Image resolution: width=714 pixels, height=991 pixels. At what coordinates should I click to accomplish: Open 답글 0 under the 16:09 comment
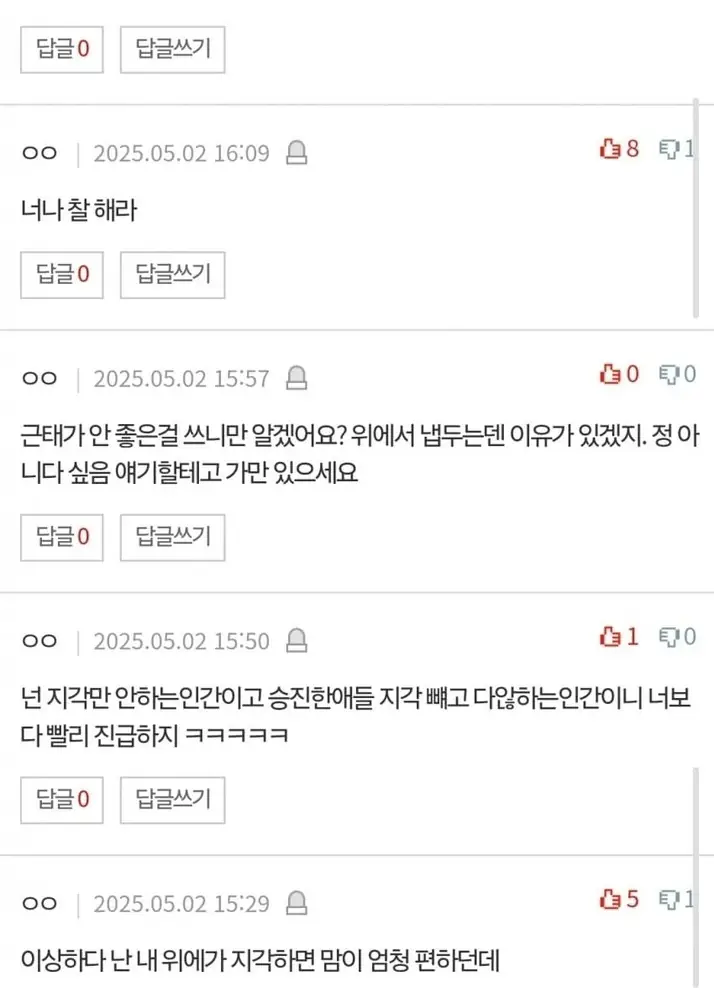click(63, 274)
